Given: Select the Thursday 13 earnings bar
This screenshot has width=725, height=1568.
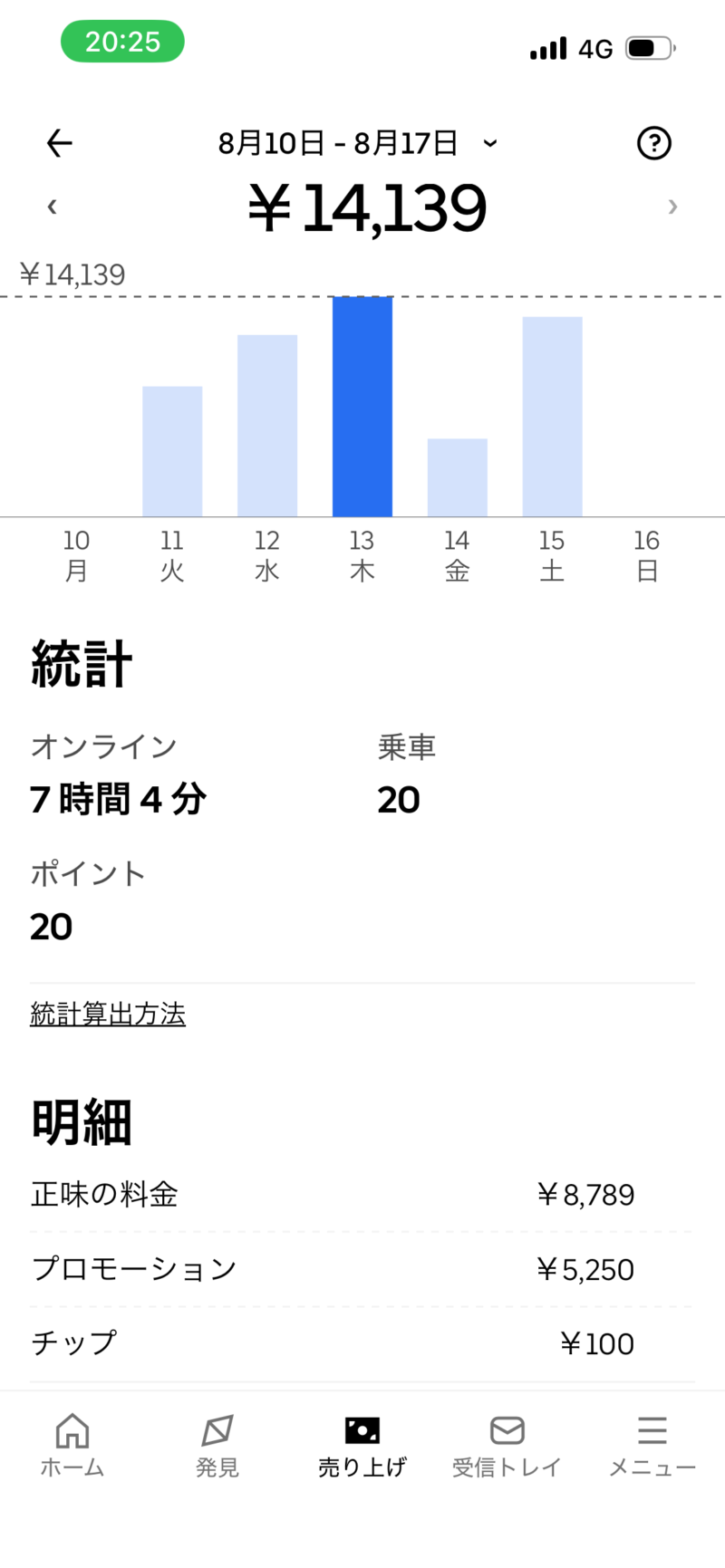Looking at the screenshot, I should click(x=362, y=407).
